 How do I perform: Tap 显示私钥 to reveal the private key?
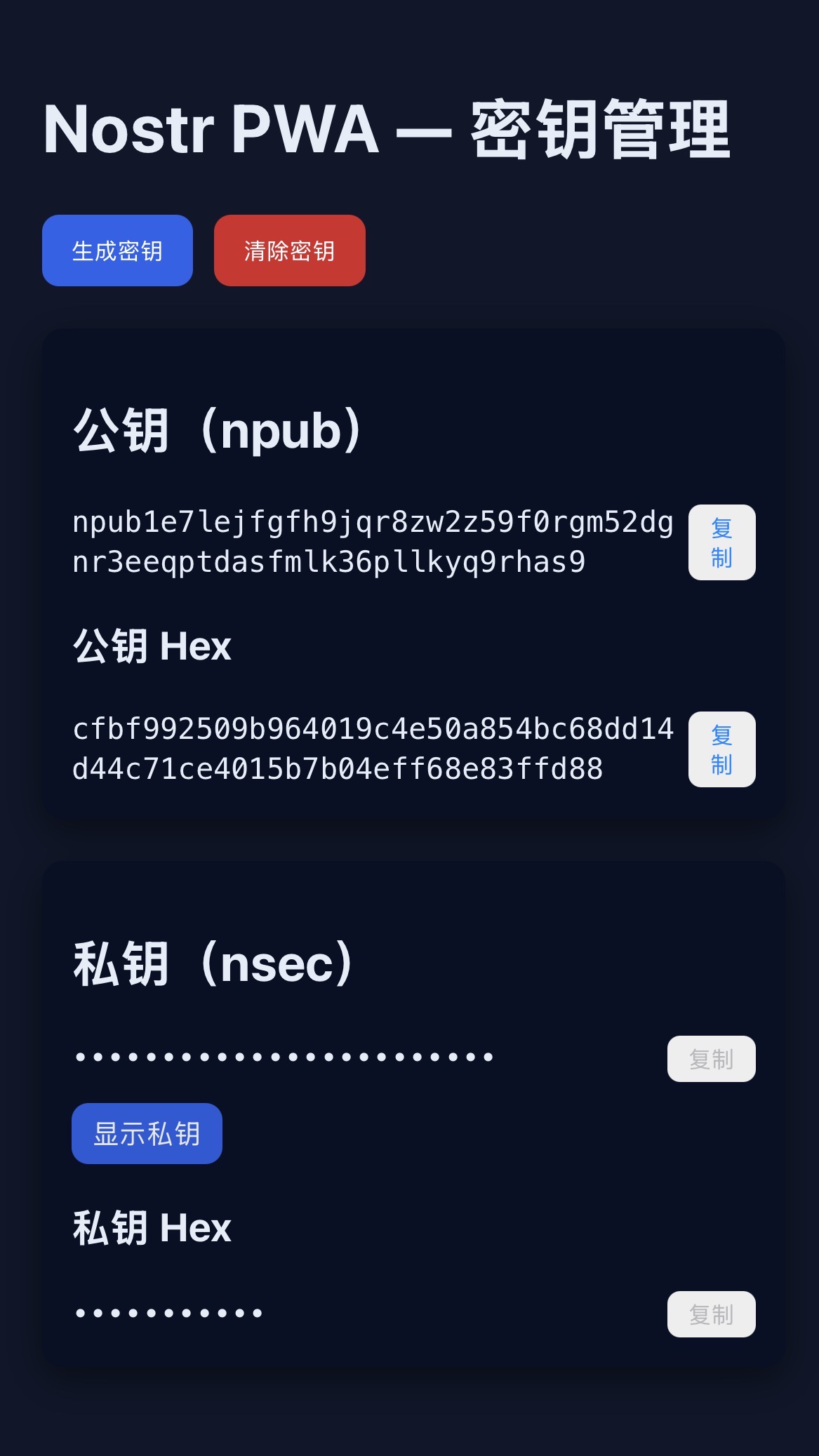(x=147, y=1133)
